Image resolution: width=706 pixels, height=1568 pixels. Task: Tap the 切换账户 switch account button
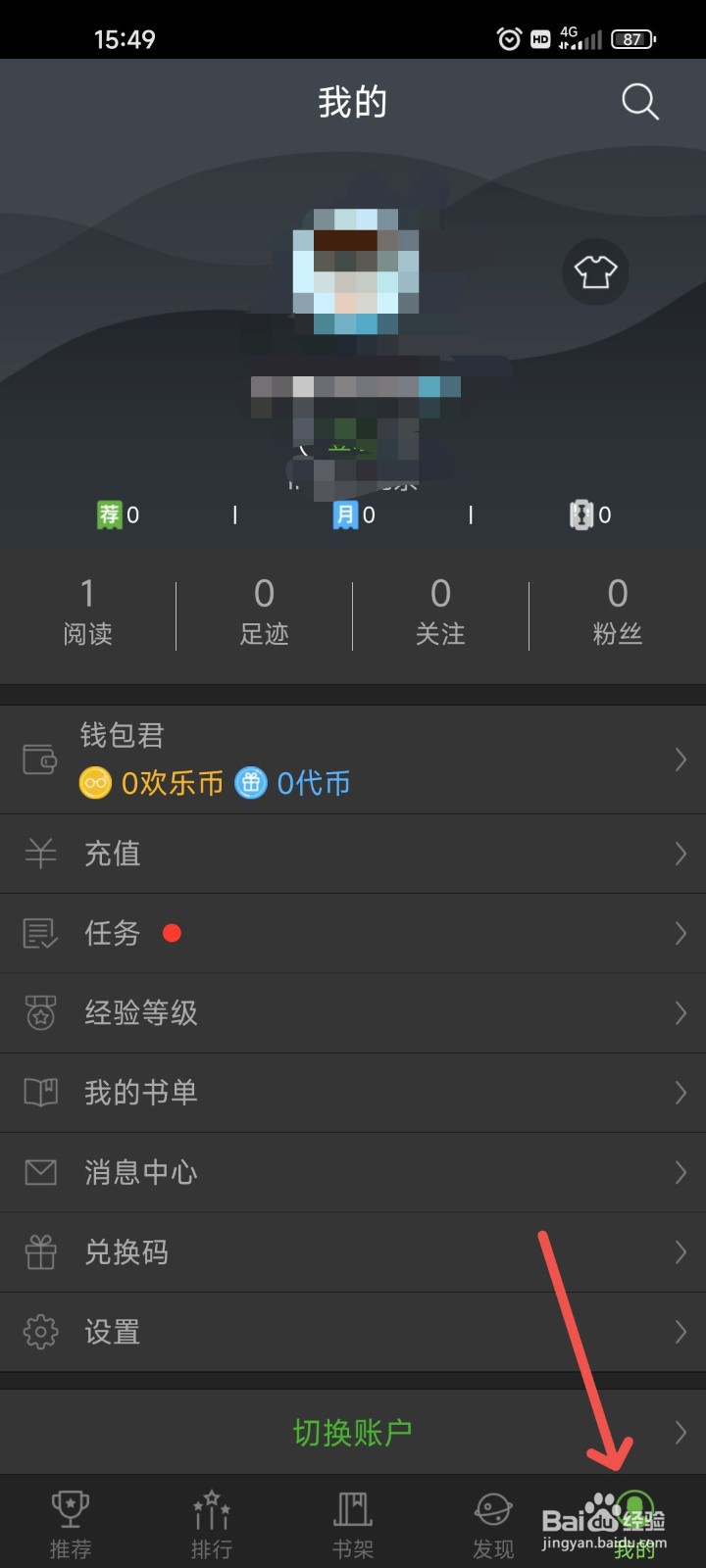click(352, 1431)
